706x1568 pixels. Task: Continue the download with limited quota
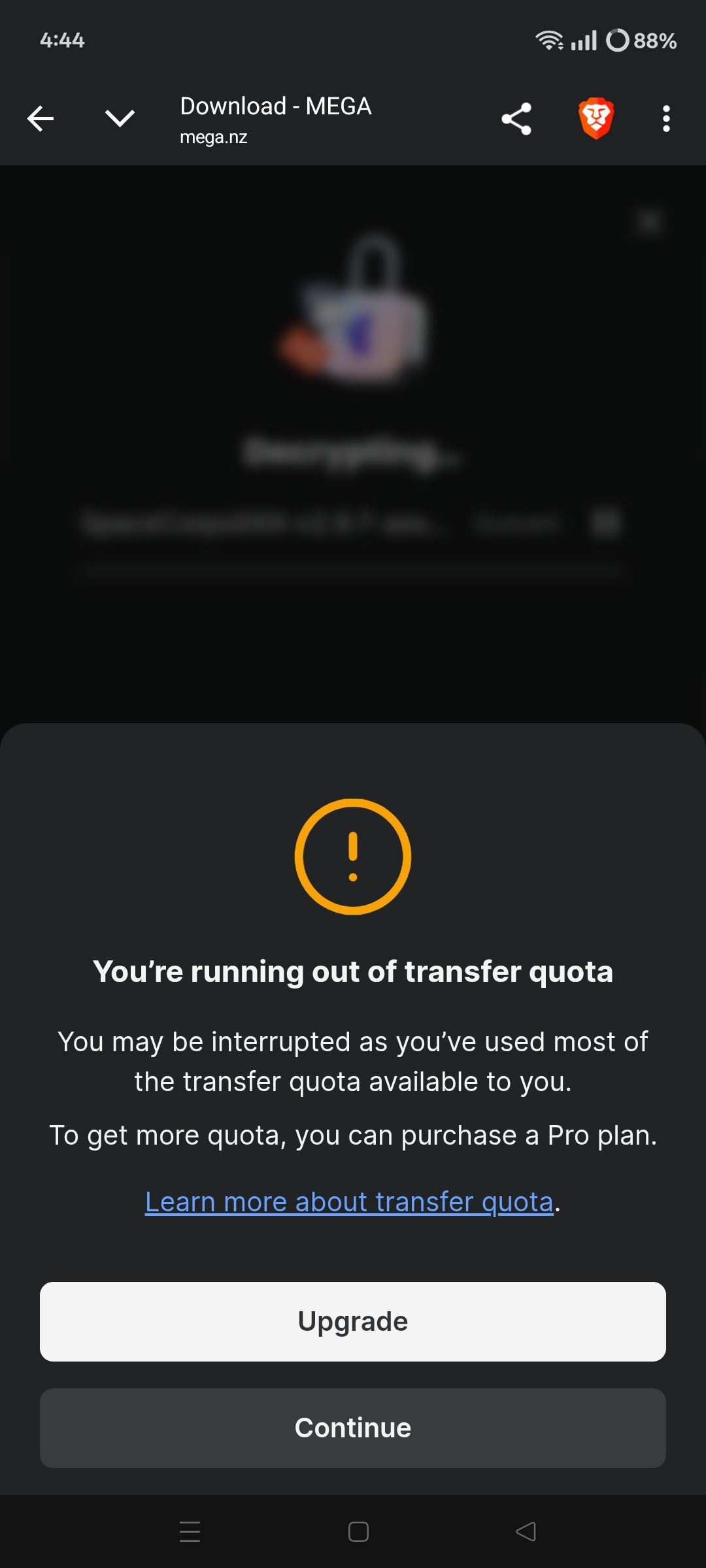click(x=353, y=1428)
